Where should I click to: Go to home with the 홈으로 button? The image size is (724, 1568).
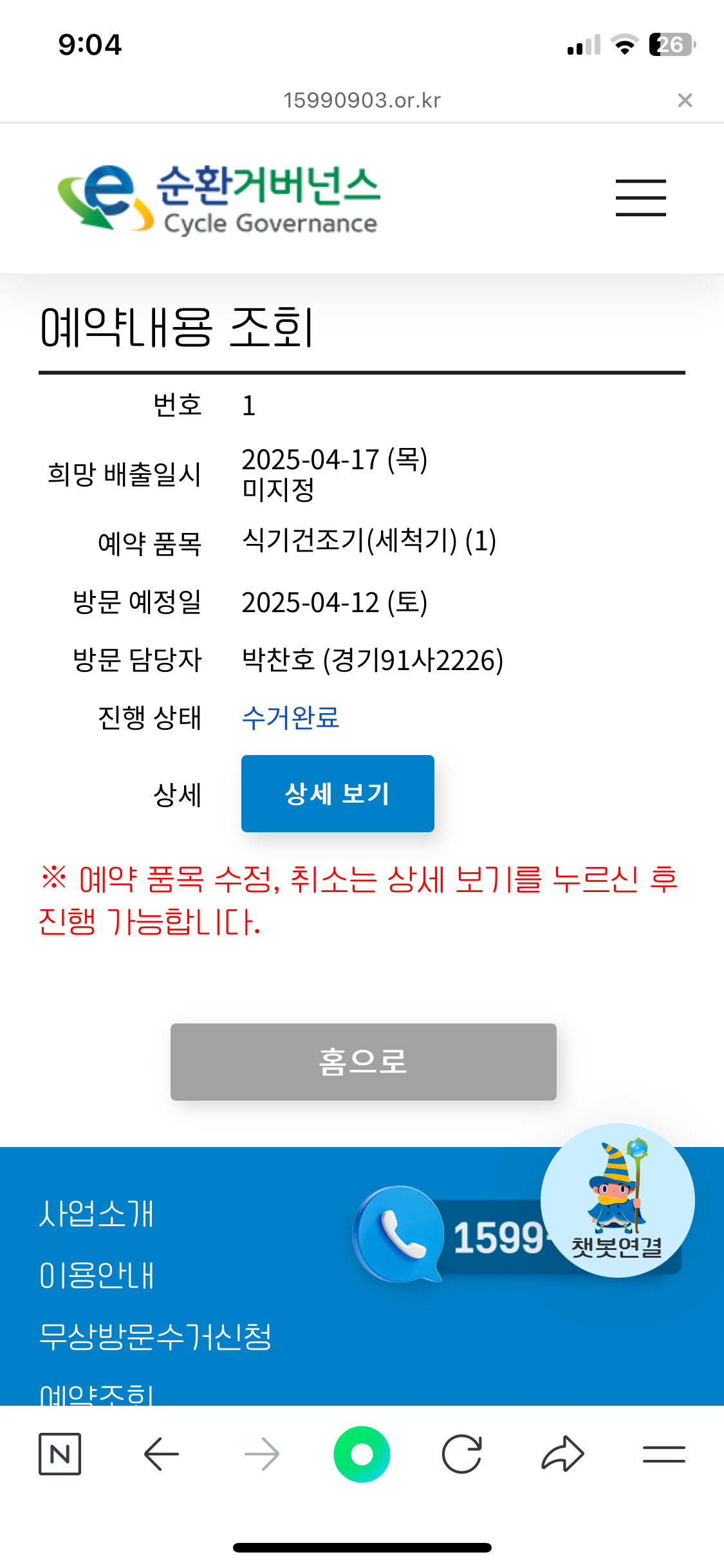point(363,1061)
